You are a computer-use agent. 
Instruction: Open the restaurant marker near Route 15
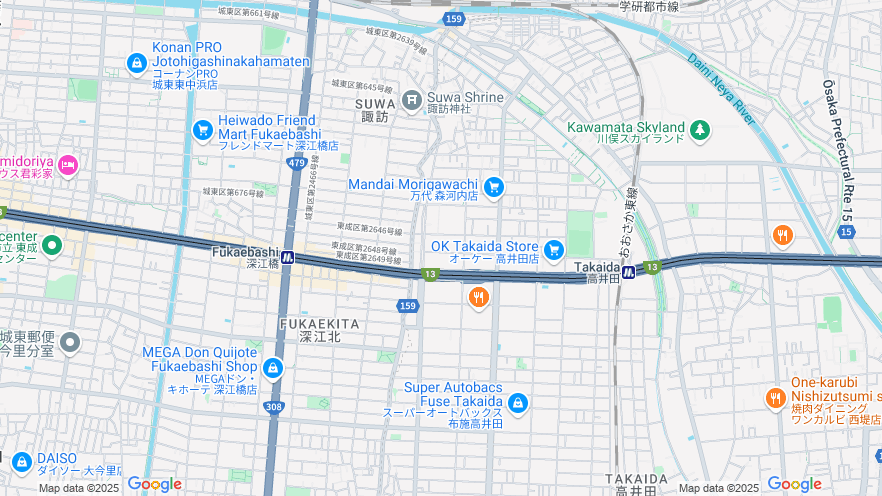(783, 236)
